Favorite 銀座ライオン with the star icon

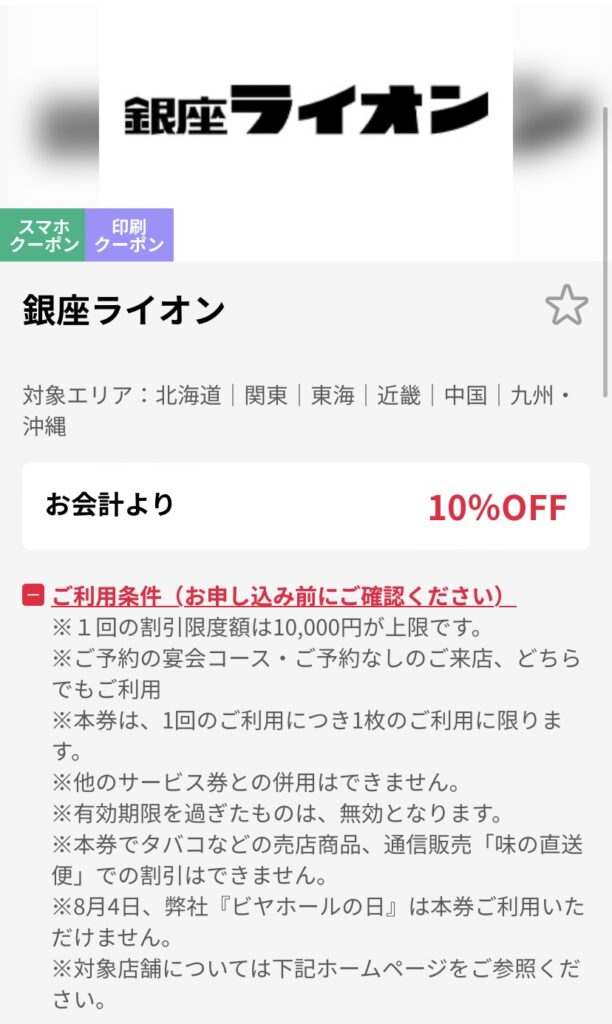566,306
